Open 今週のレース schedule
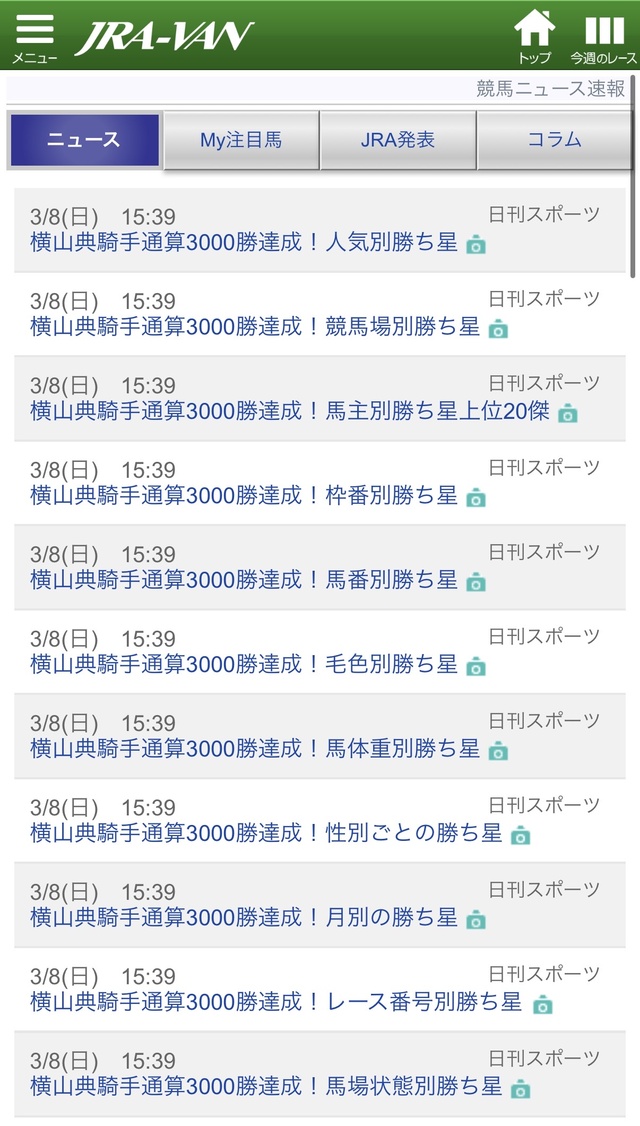Image resolution: width=640 pixels, height=1126 pixels. pos(604,36)
